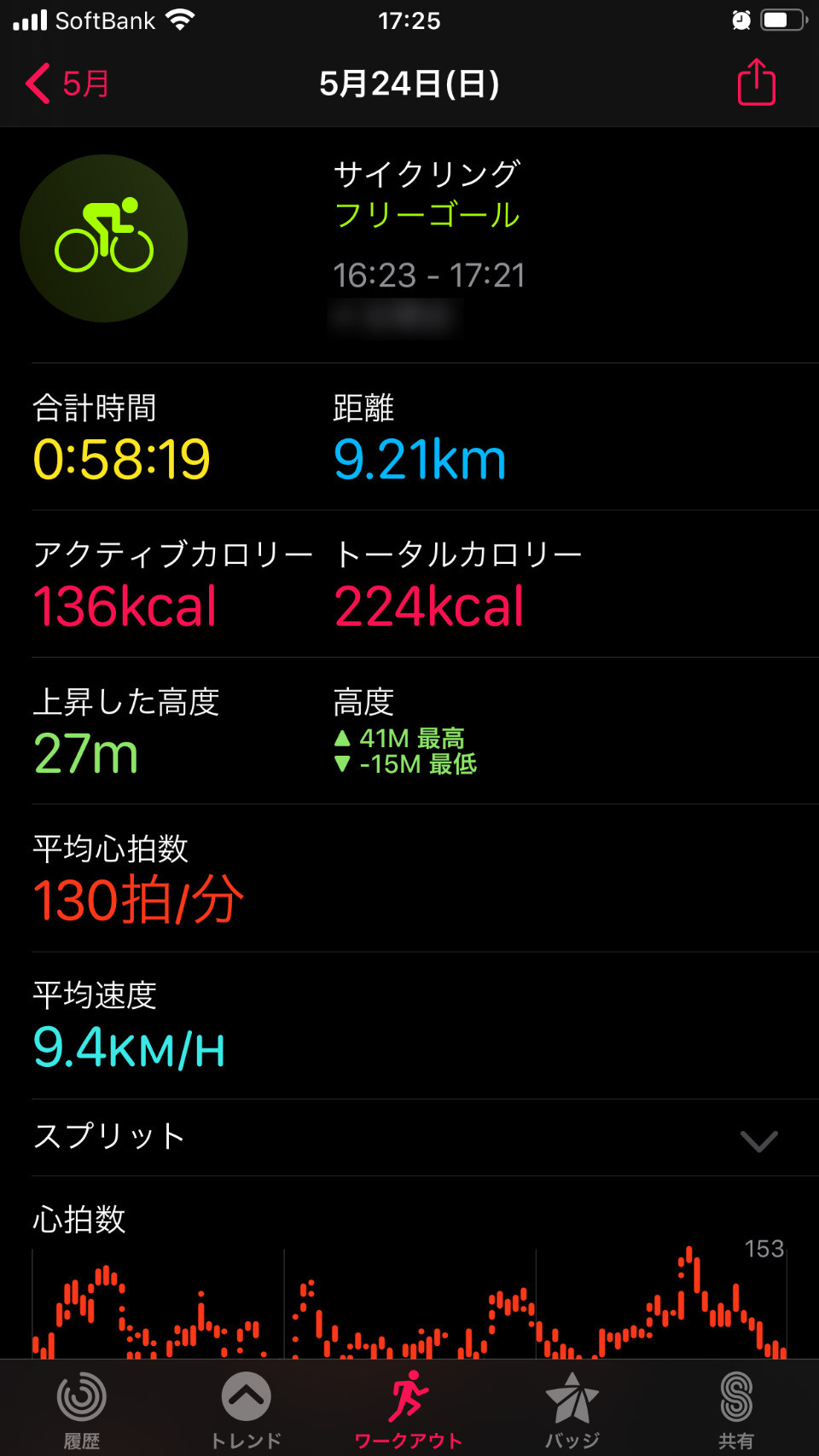
Task: Go to the バッジ tab
Action: [572, 1409]
